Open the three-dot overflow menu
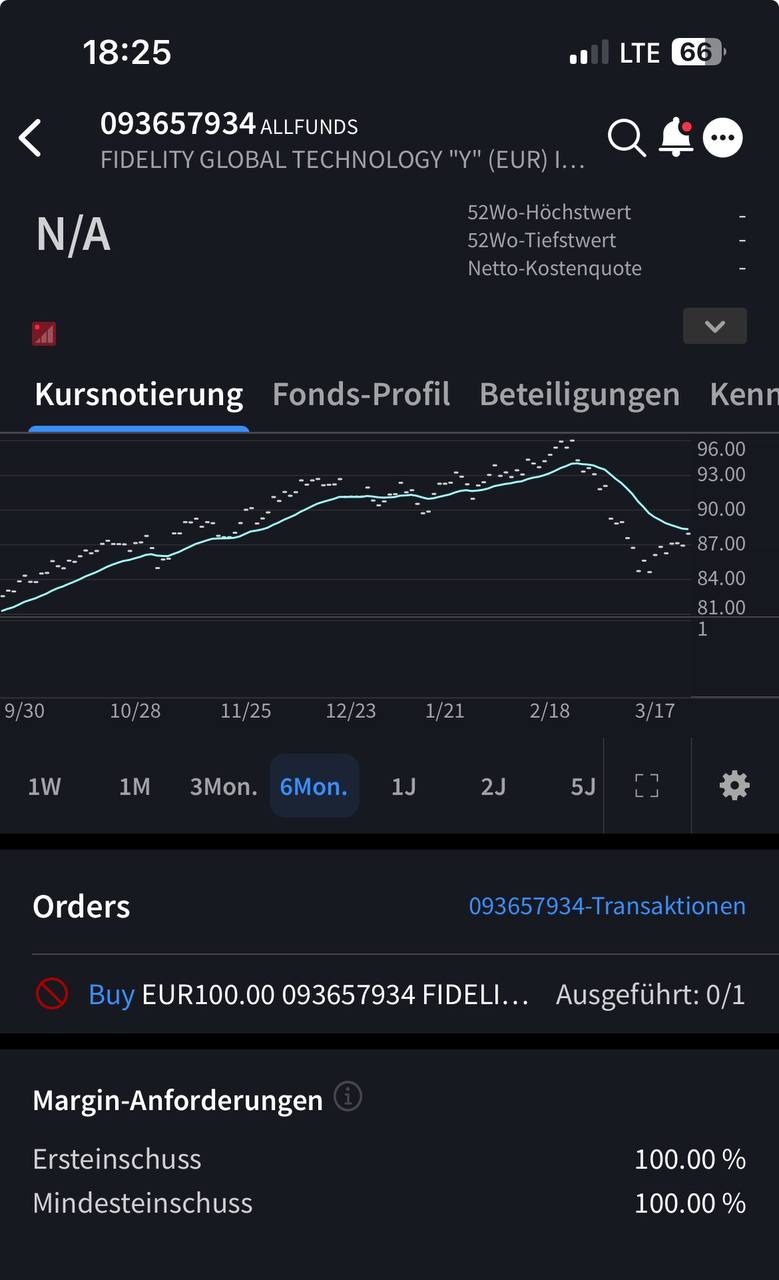The height and width of the screenshot is (1280, 779). pyautogui.click(x=723, y=138)
